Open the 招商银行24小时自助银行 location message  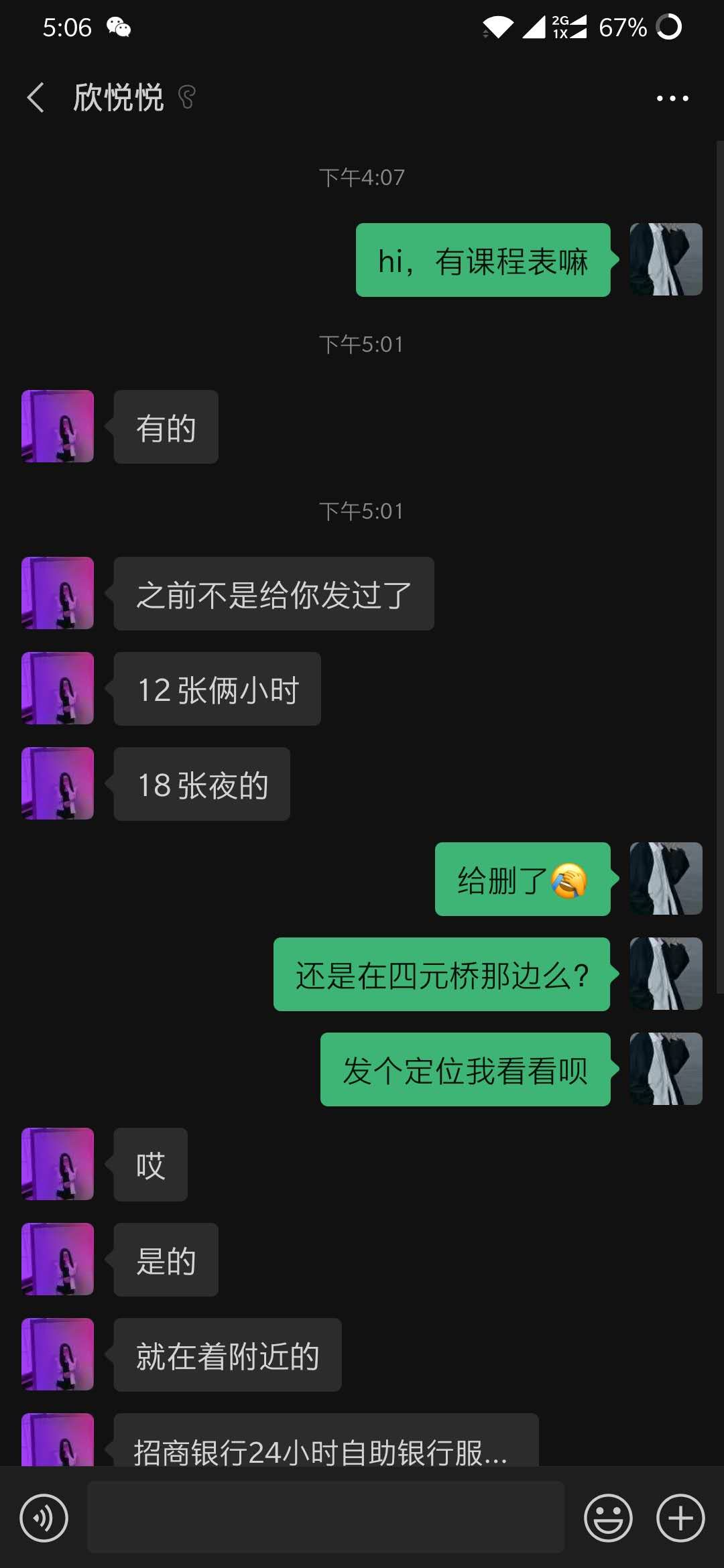coord(326,1447)
